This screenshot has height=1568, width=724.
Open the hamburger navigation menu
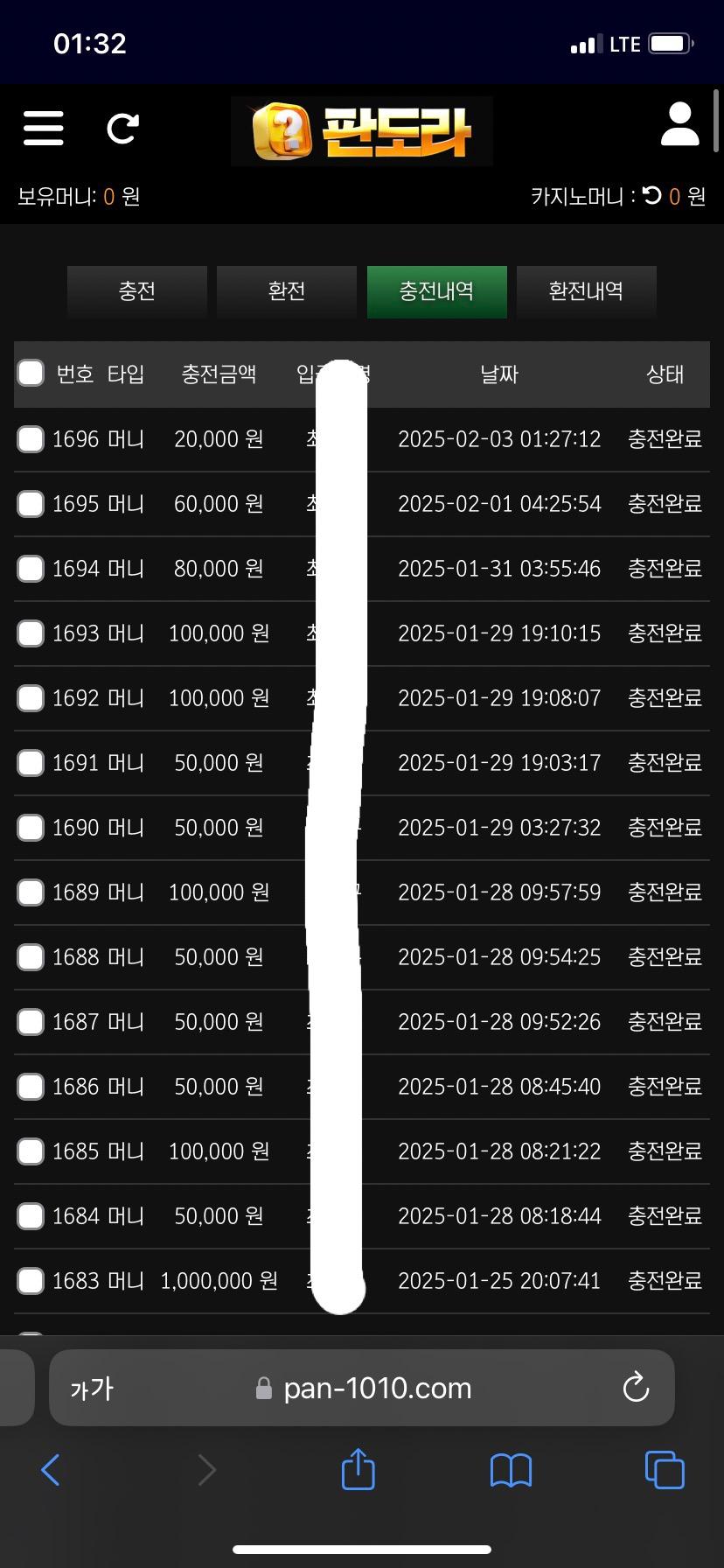43,128
